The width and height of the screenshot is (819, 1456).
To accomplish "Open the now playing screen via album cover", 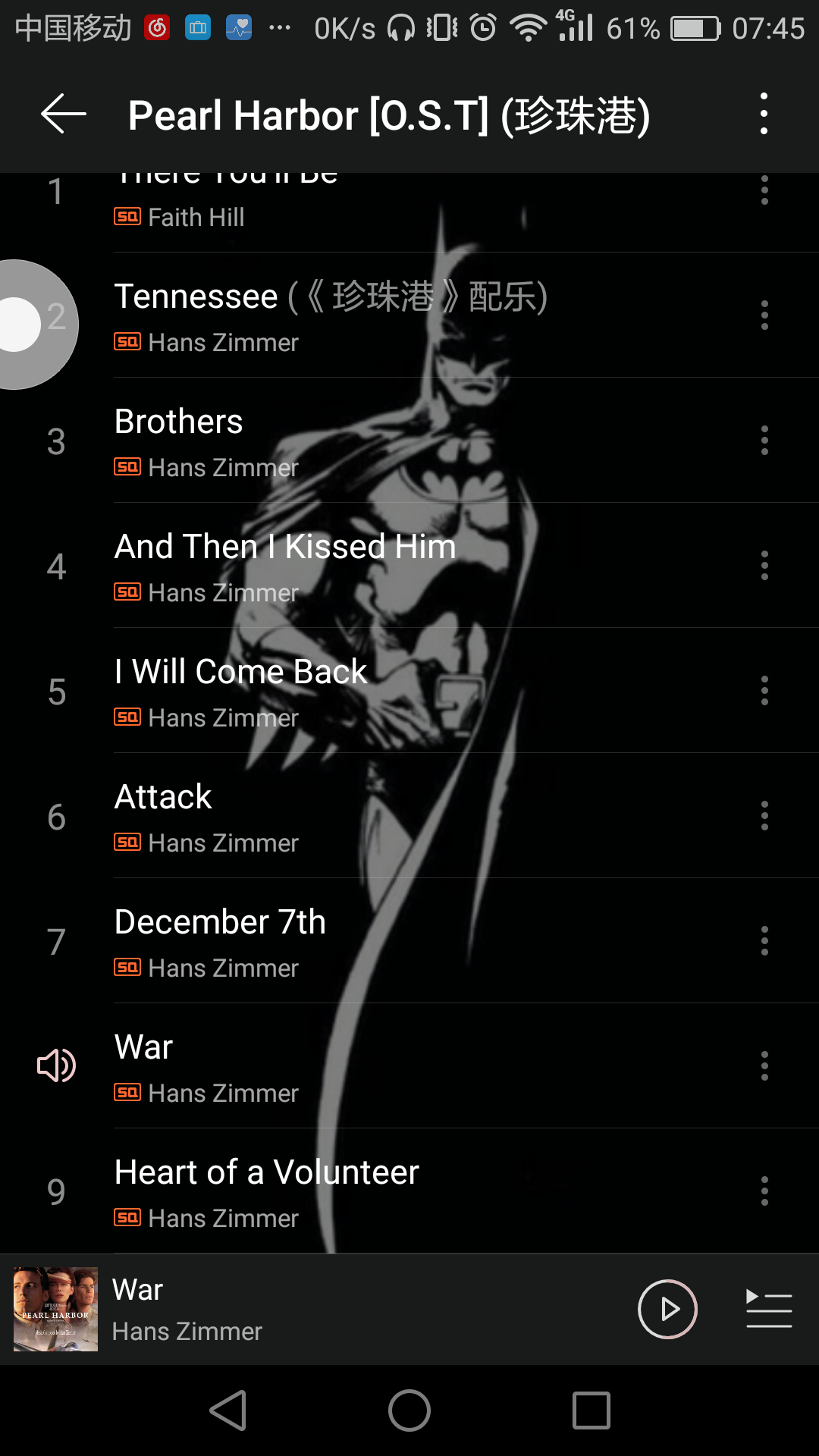I will [56, 1309].
